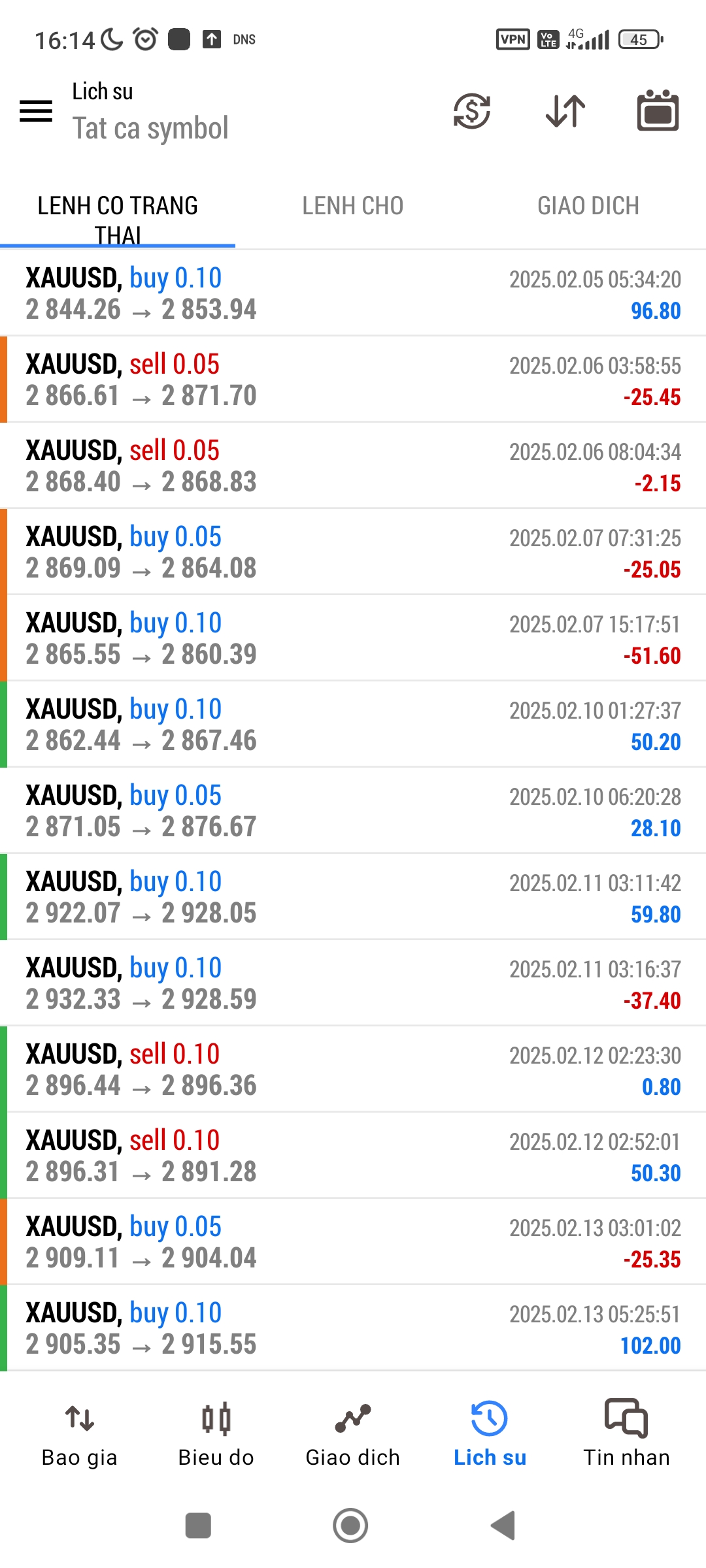706x1568 pixels.
Task: Go to Bao gia in bottom navigation
Action: coord(79,1435)
